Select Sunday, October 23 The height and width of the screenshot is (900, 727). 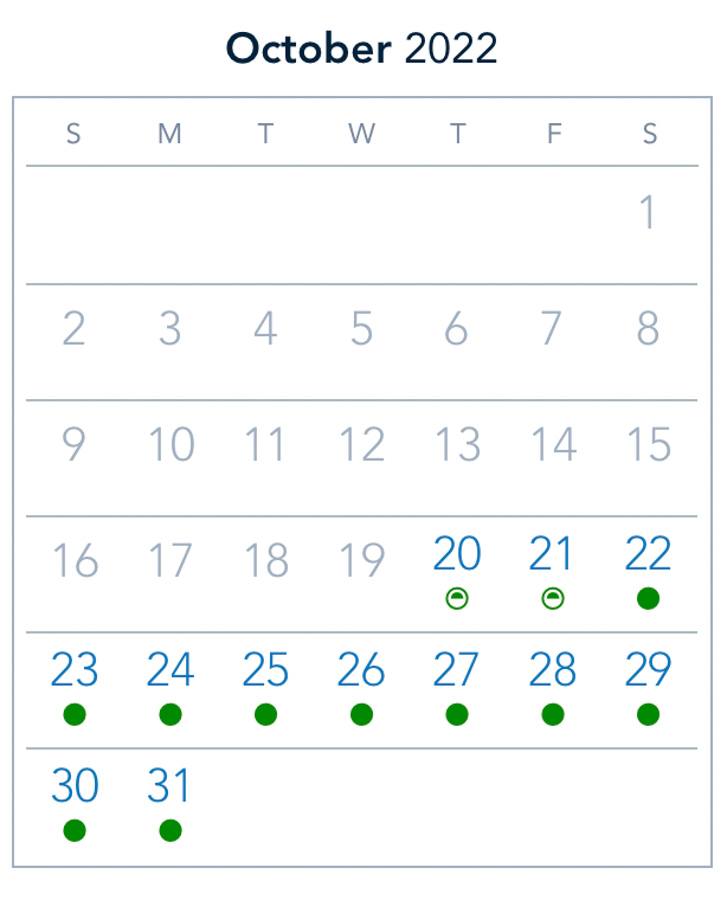click(74, 671)
